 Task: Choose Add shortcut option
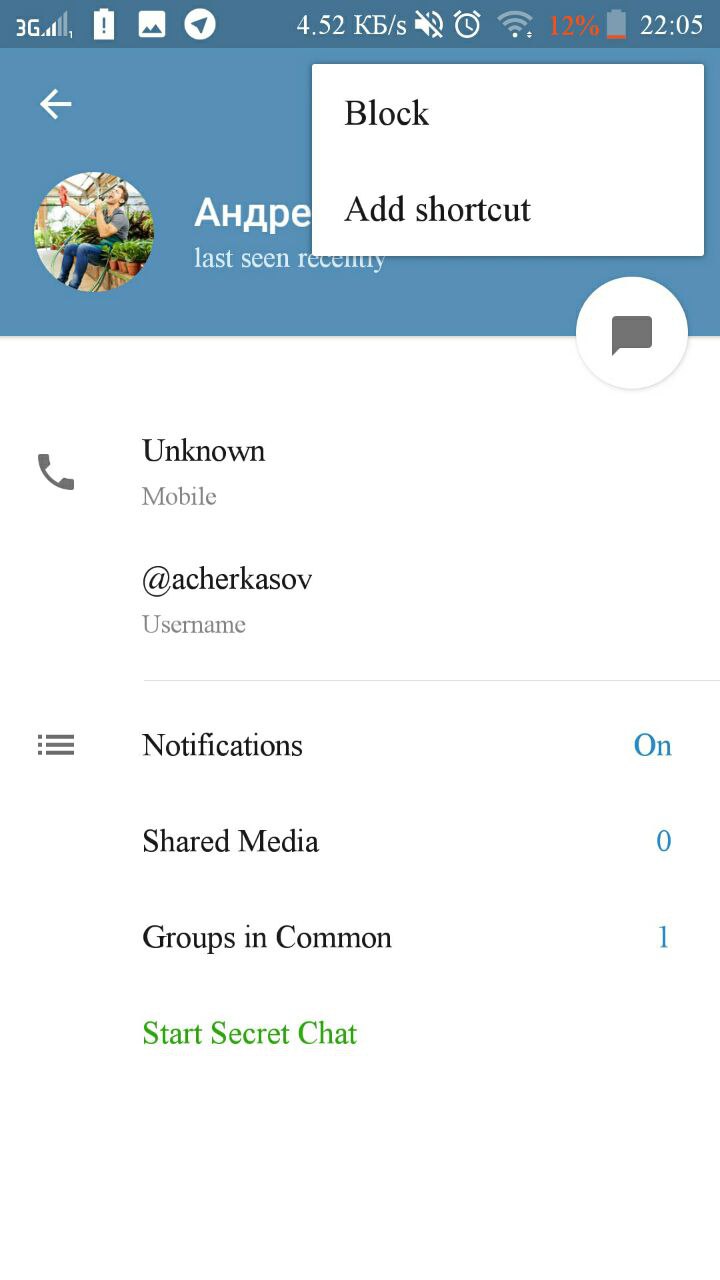437,209
